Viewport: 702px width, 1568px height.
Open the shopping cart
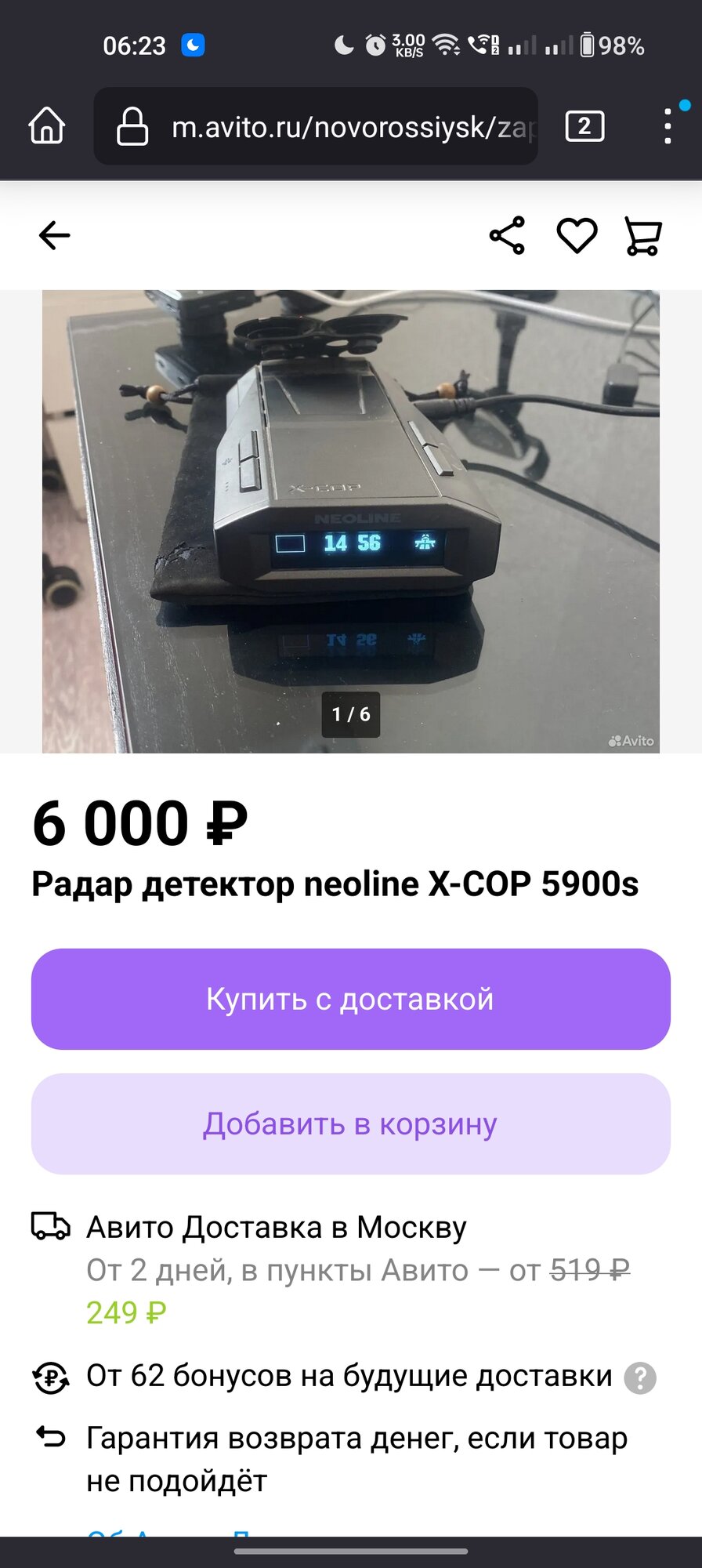pyautogui.click(x=643, y=235)
